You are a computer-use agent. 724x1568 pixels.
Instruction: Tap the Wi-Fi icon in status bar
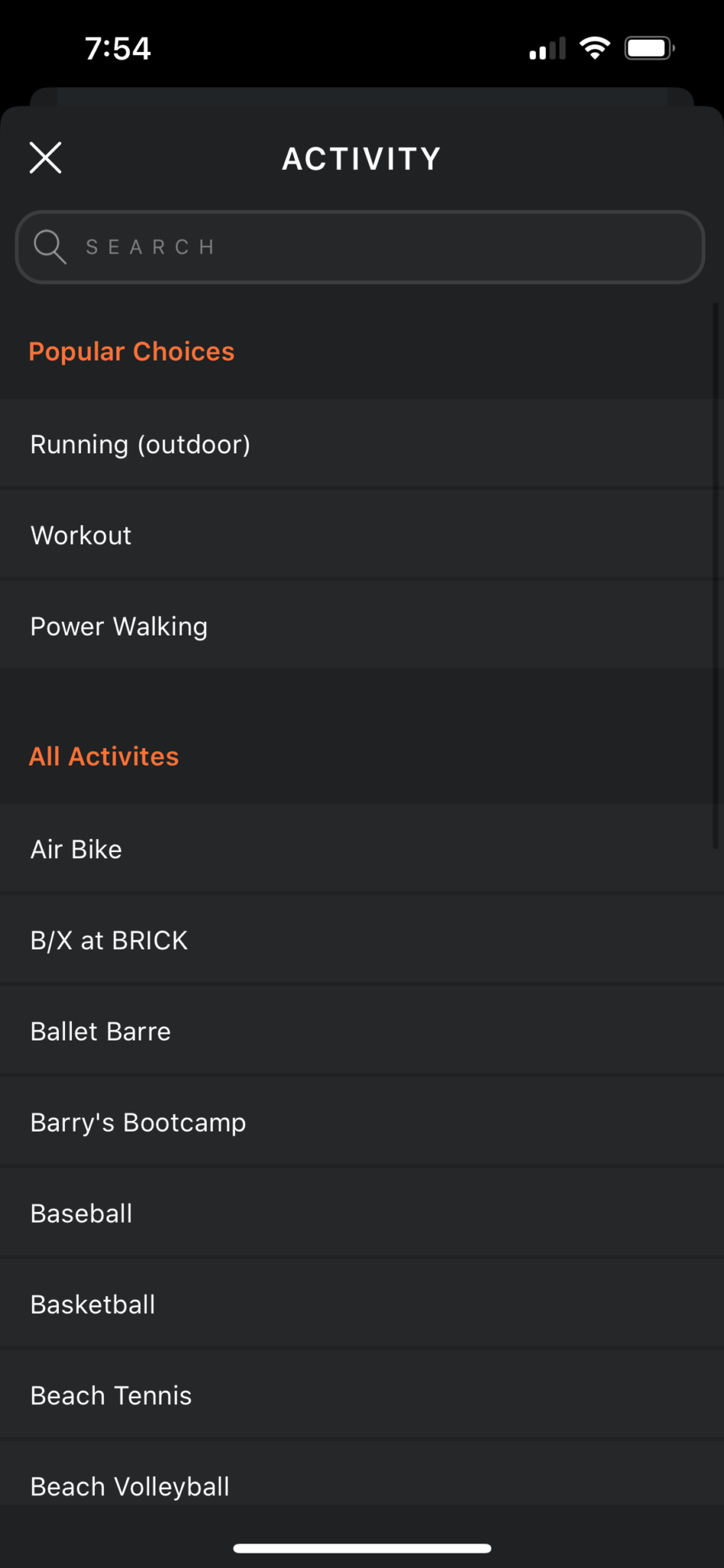[x=595, y=47]
